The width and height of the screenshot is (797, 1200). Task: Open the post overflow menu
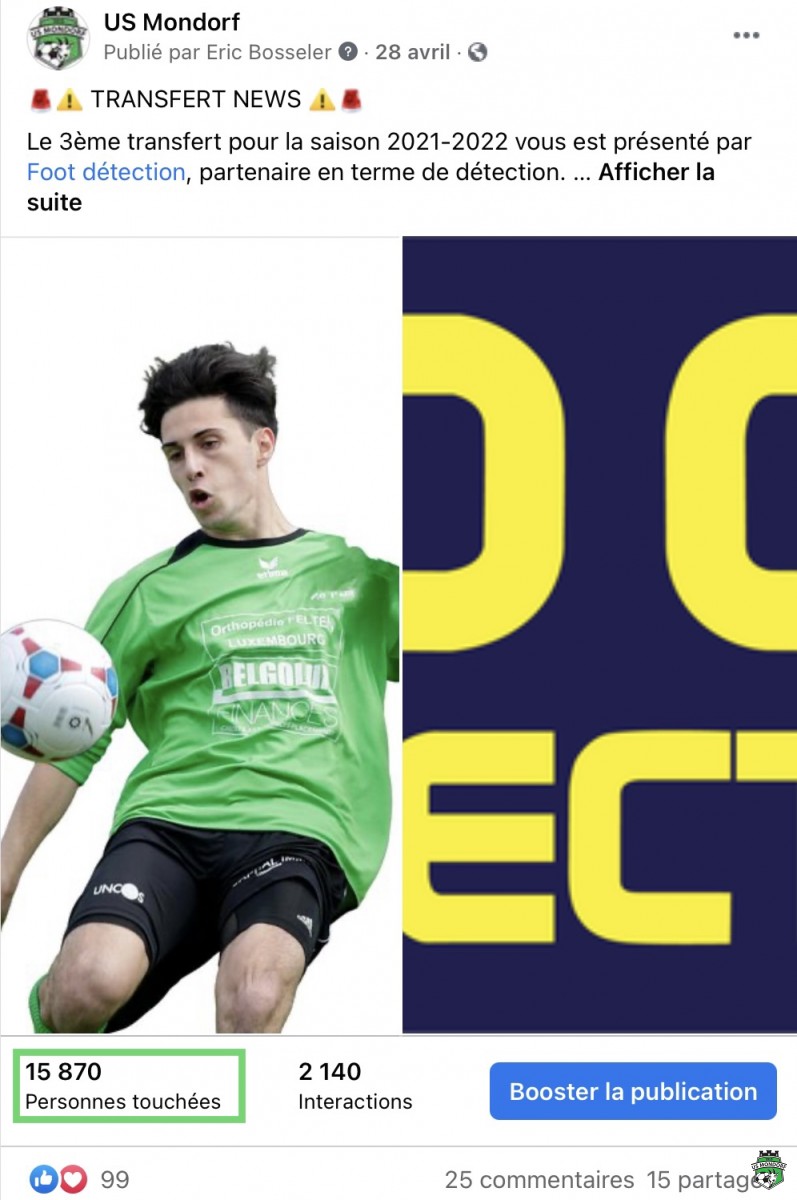pyautogui.click(x=746, y=35)
